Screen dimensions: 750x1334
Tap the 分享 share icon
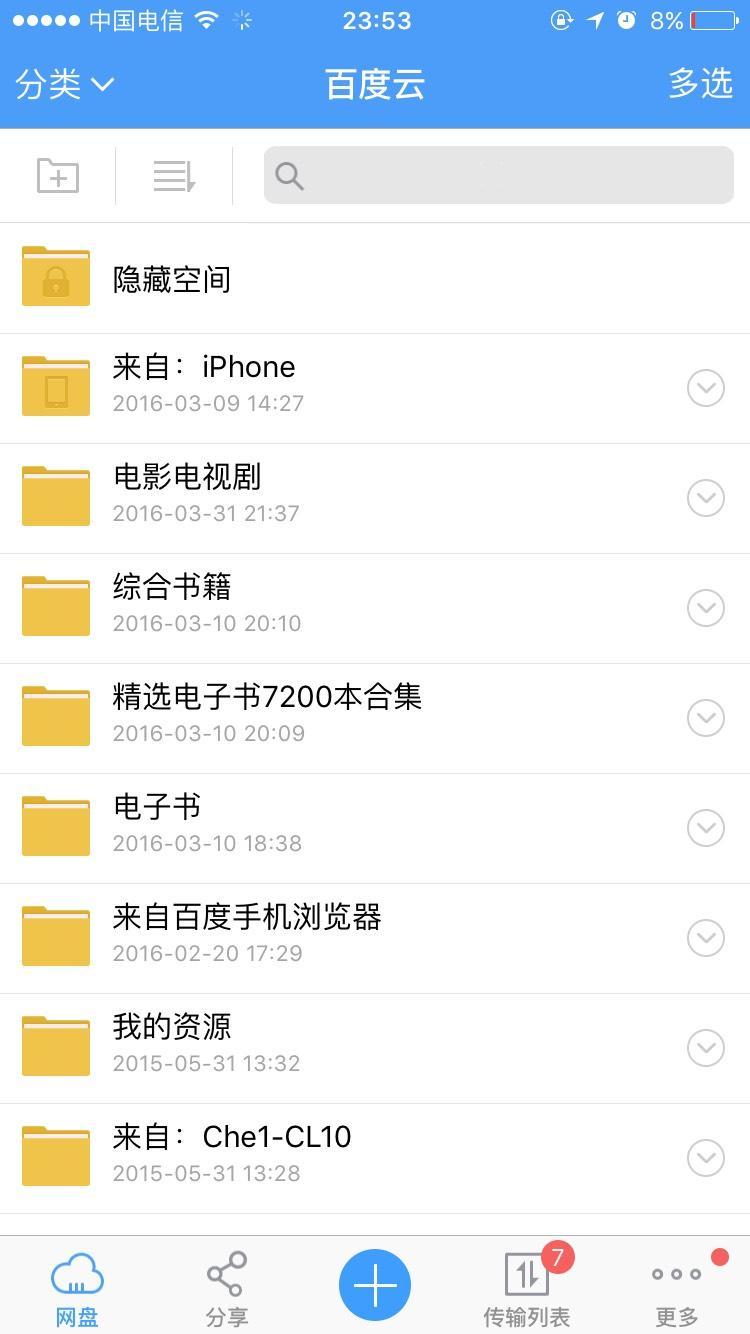coord(226,1272)
